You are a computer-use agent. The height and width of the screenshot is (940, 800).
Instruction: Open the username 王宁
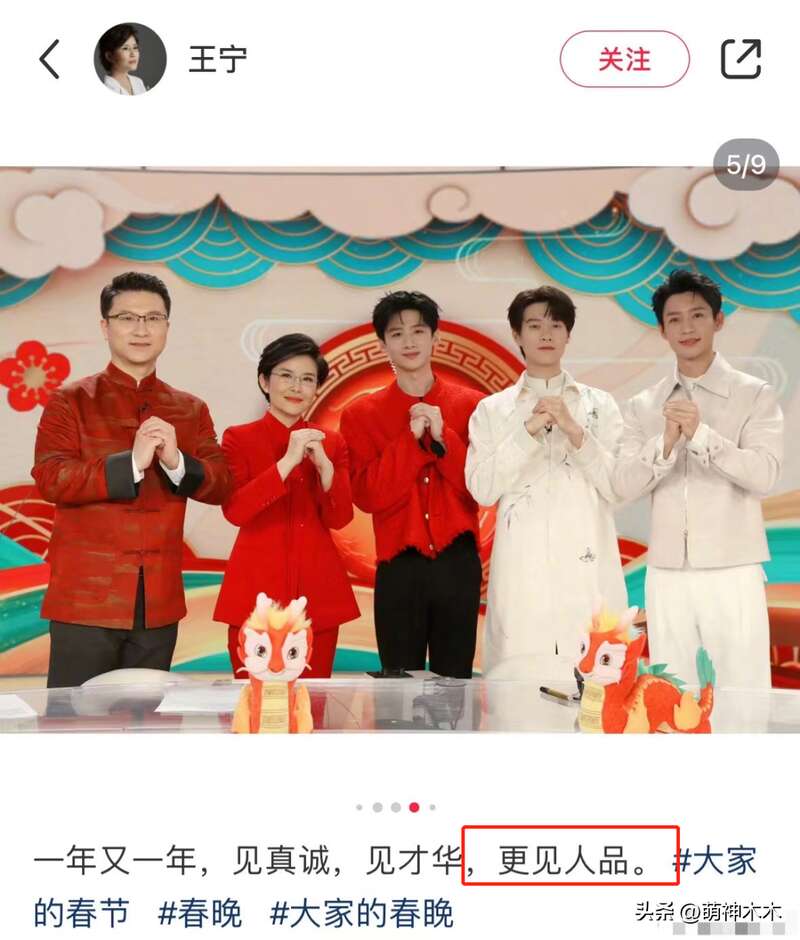pos(217,59)
